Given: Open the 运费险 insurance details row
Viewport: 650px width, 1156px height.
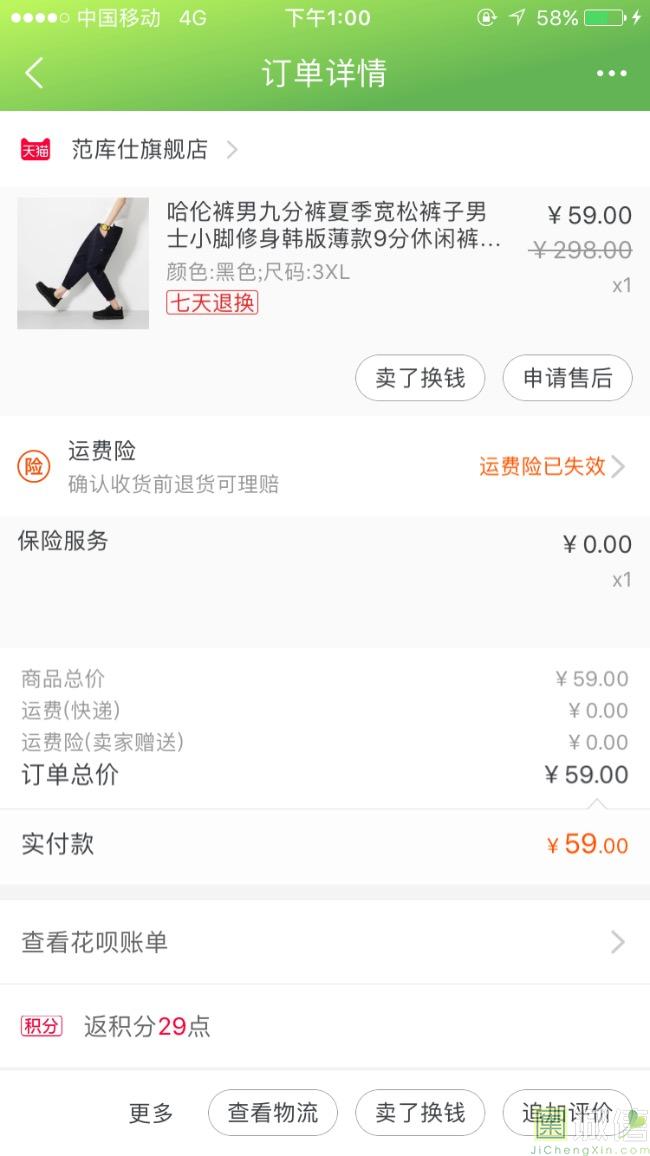Looking at the screenshot, I should pyautogui.click(x=325, y=466).
